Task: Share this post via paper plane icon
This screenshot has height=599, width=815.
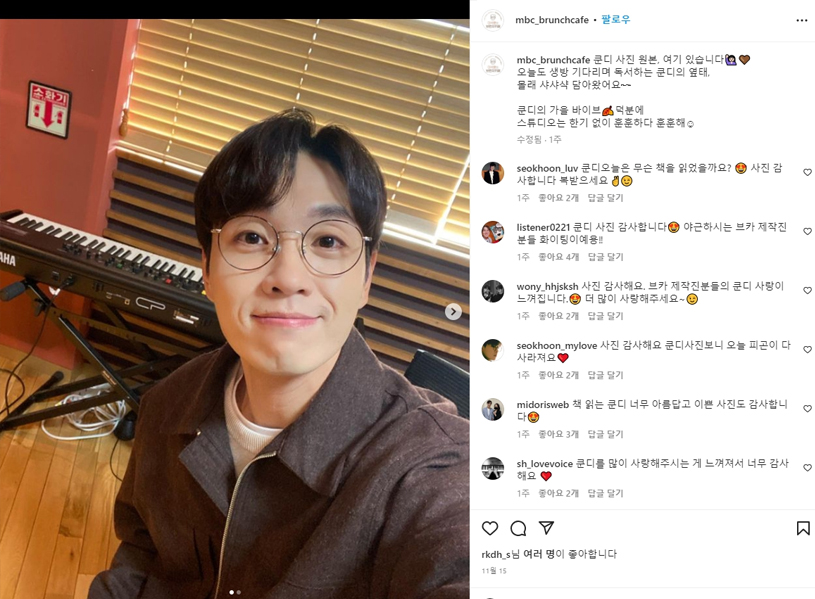Action: click(x=546, y=528)
